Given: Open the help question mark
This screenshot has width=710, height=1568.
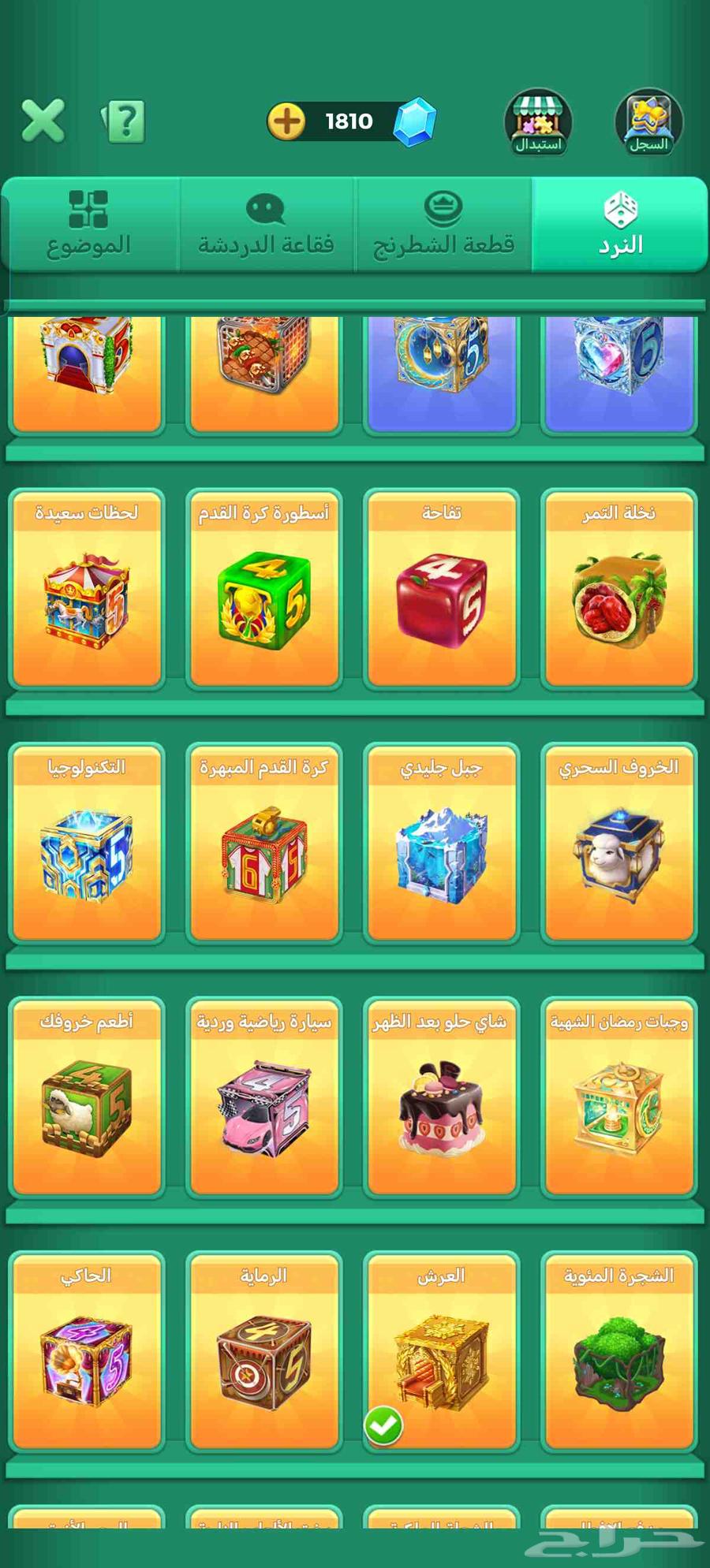Looking at the screenshot, I should point(125,121).
